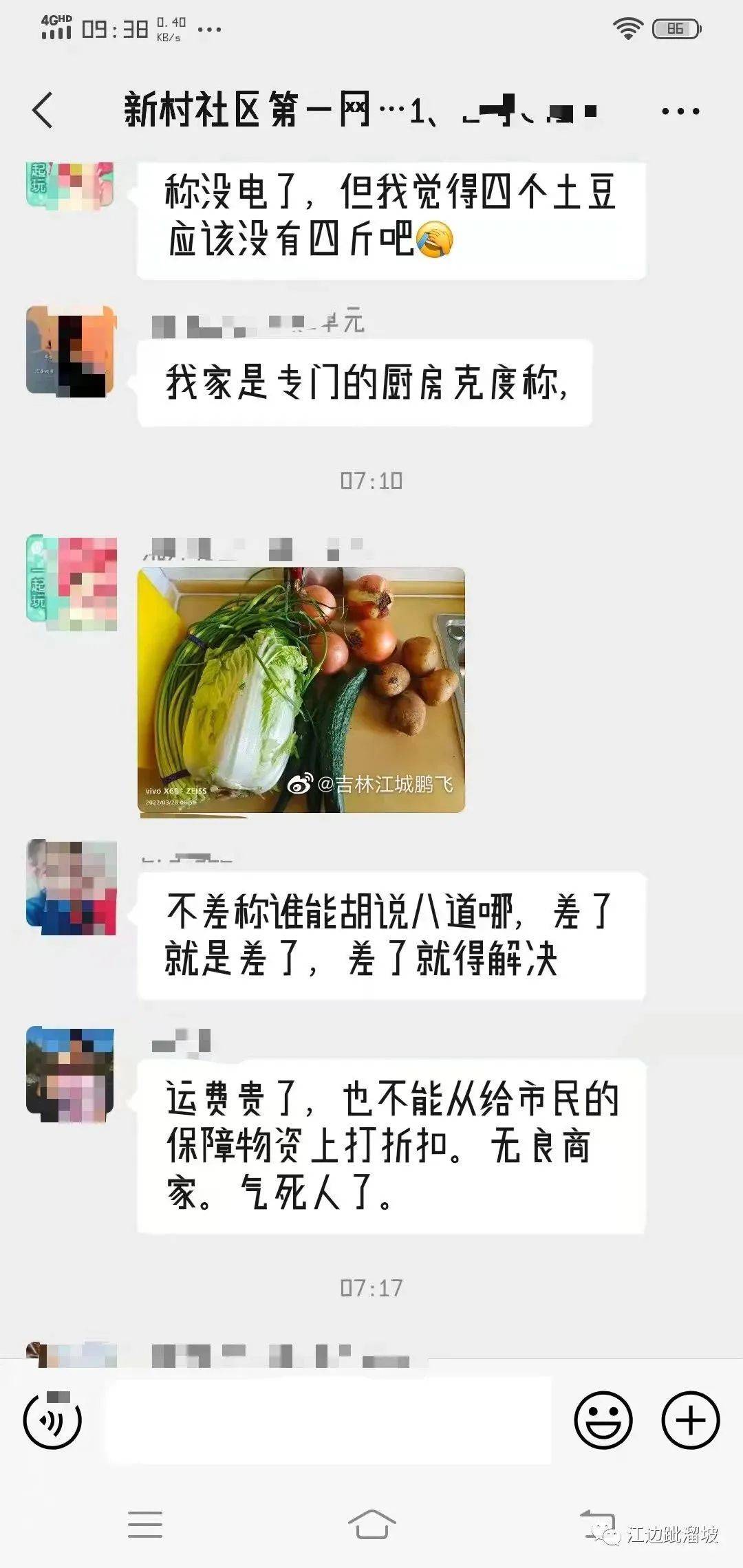Open the system recent apps menu
The image size is (743, 1568).
tap(145, 1524)
